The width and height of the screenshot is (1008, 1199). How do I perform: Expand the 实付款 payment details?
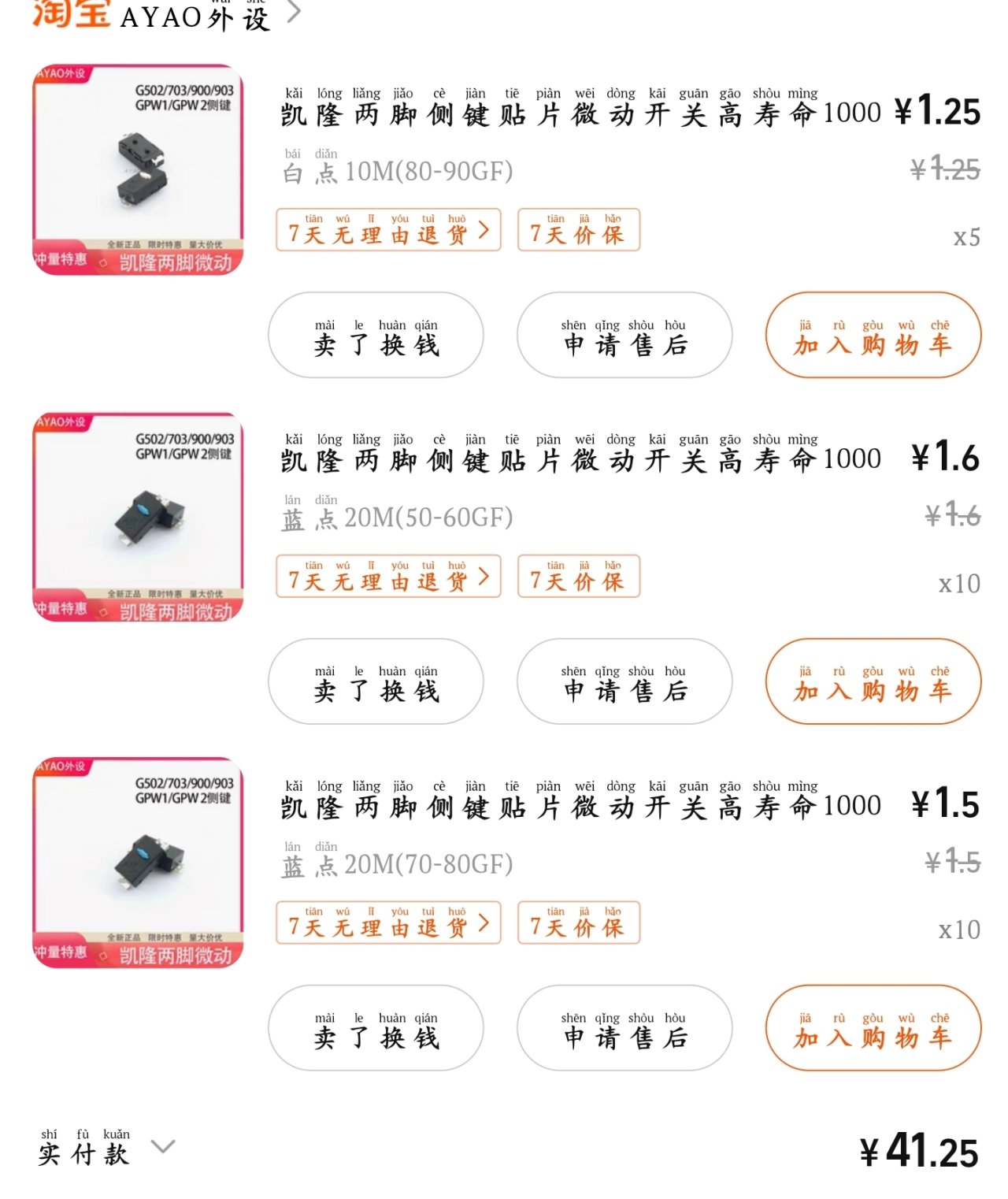(163, 1147)
